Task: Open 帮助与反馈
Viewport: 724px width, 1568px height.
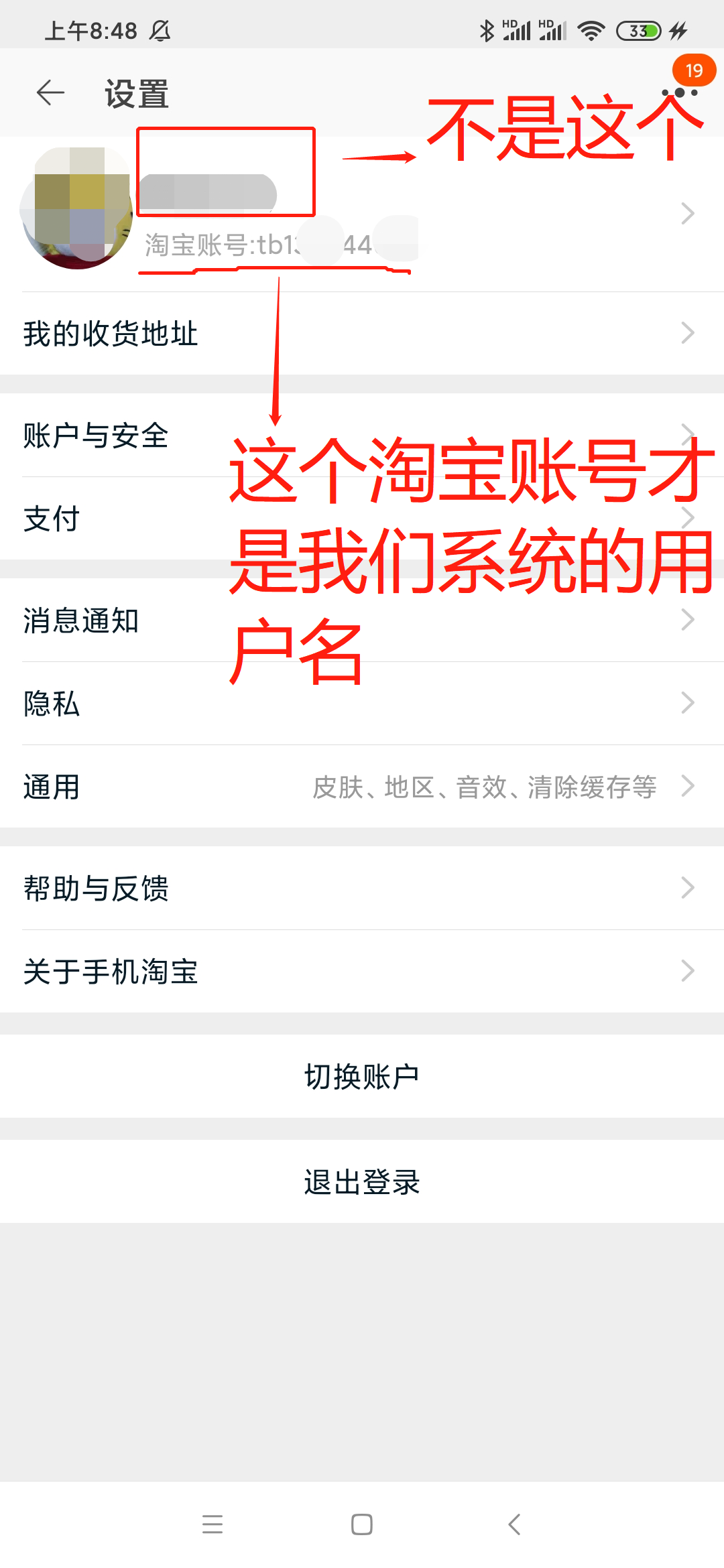Action: [x=362, y=889]
